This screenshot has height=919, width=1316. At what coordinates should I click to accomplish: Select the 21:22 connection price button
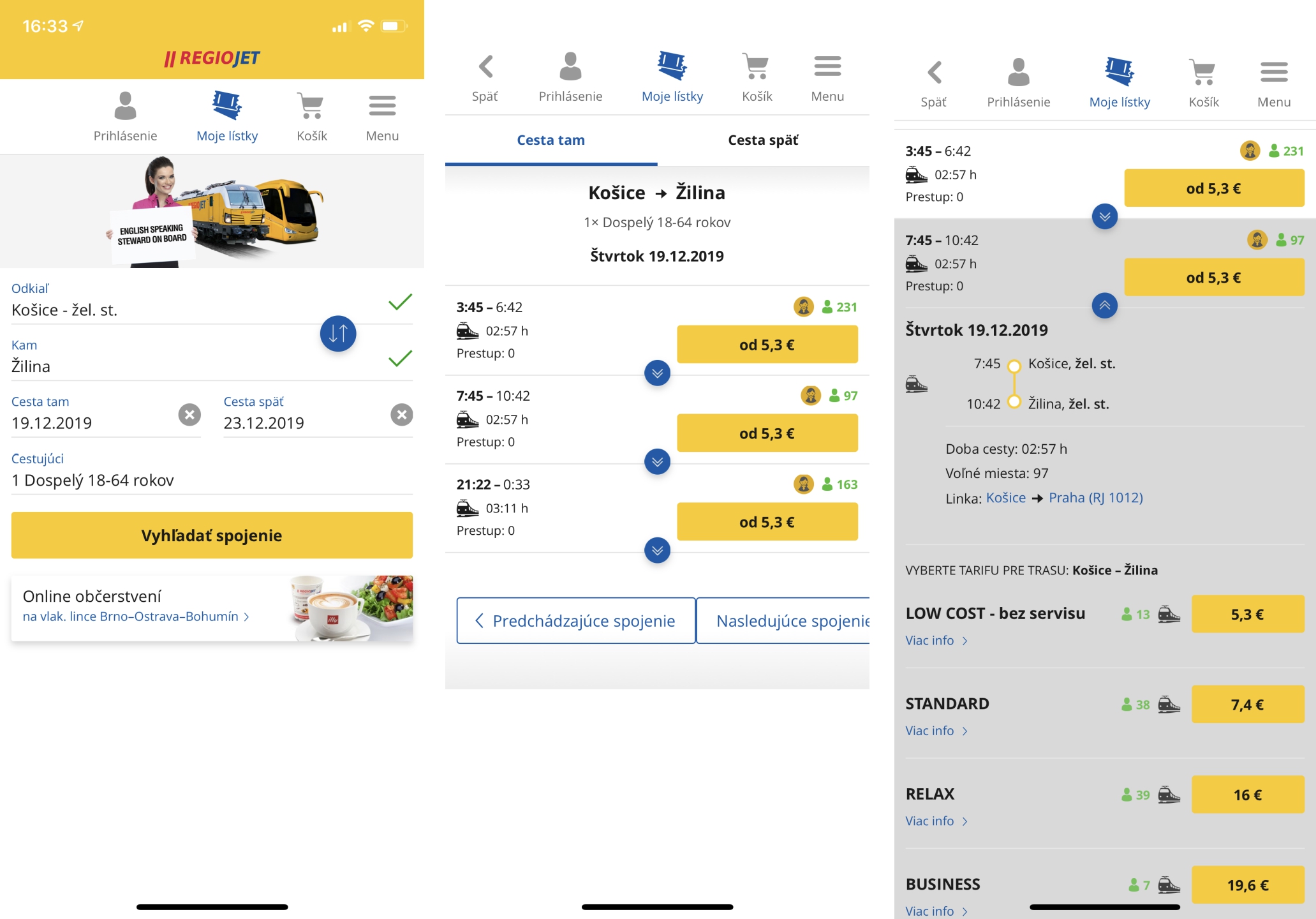tap(767, 522)
